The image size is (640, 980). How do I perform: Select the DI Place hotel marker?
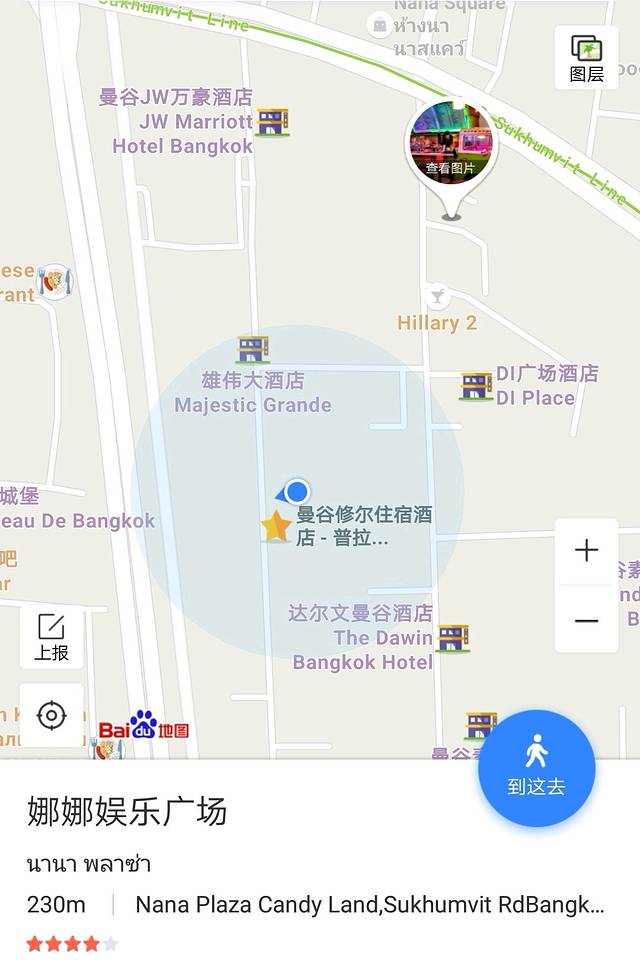pos(476,385)
